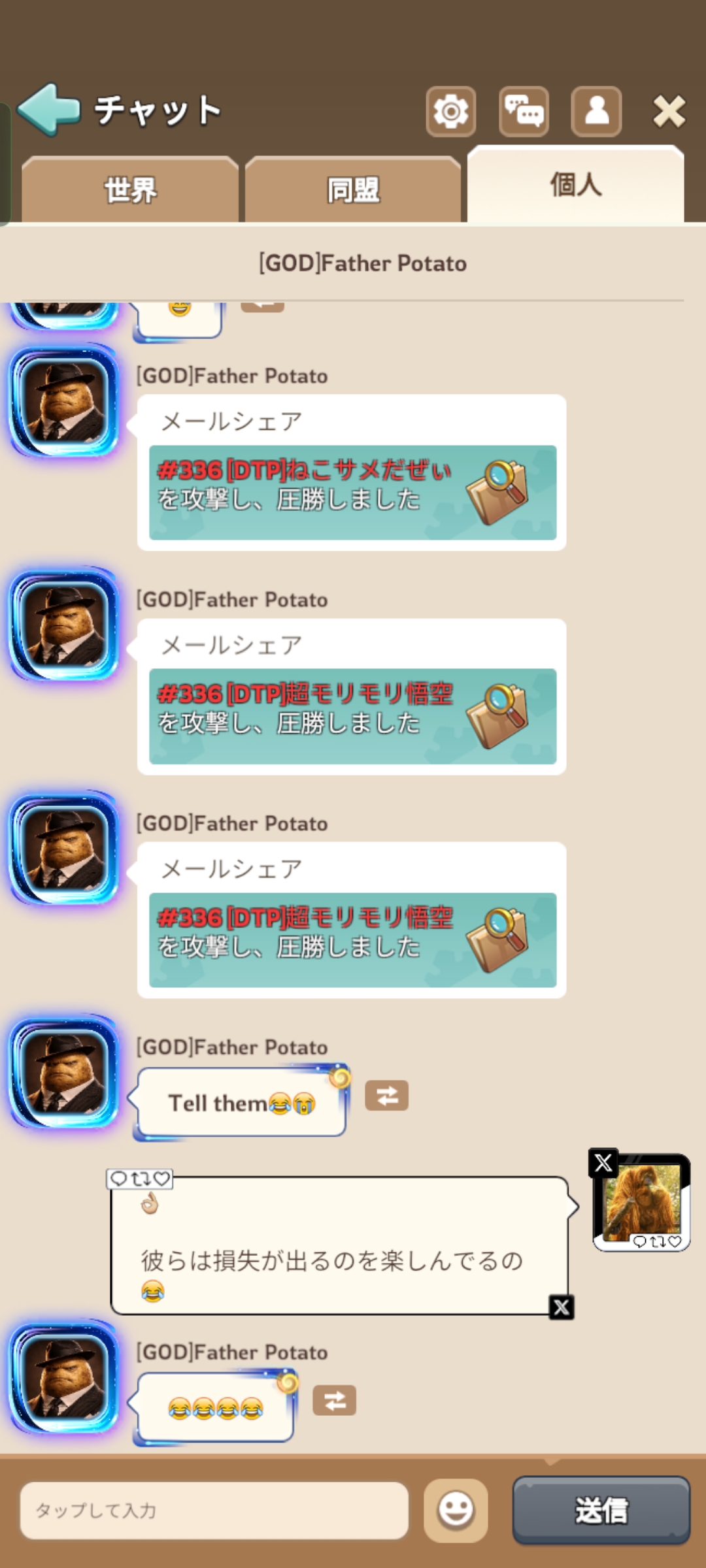View the orangutan avatar profile
This screenshot has width=706, height=1568.
(641, 1202)
